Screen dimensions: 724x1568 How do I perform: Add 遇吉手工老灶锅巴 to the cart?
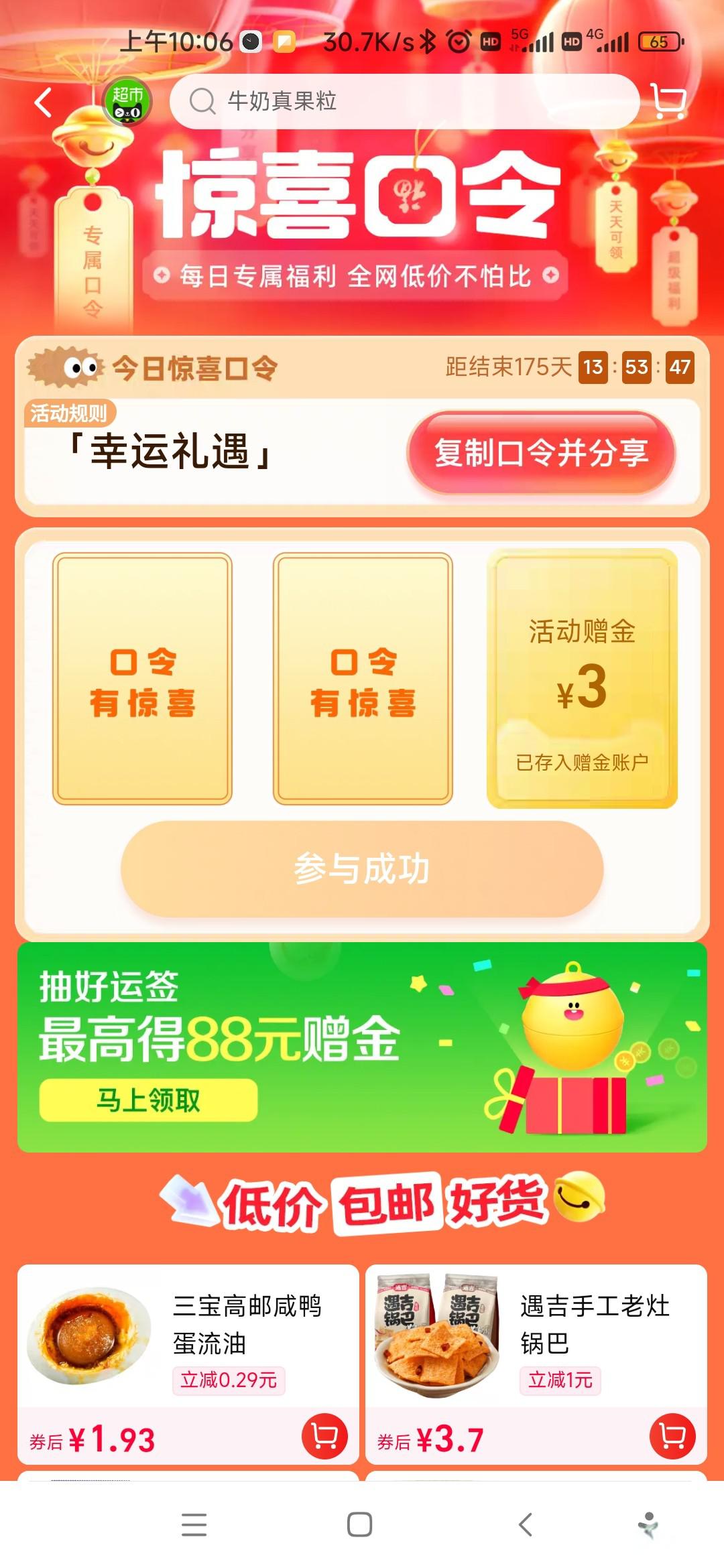click(x=672, y=1436)
